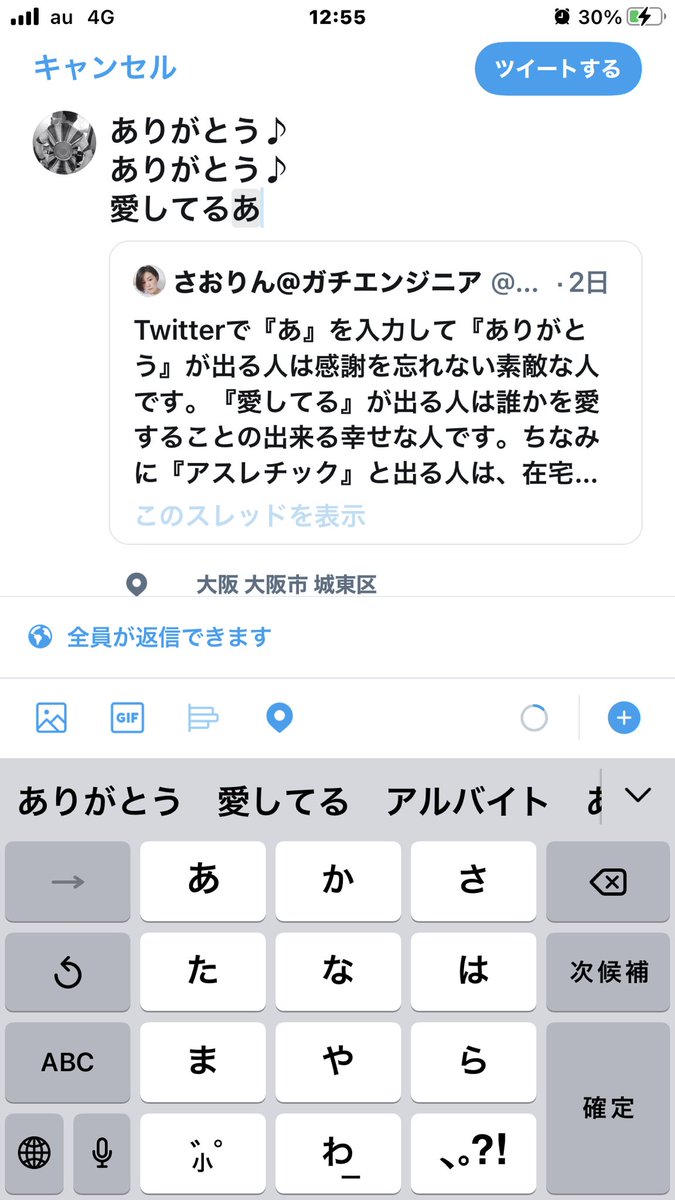Post with the ツイートする button
Viewport: 675px width, 1200px height.
point(558,69)
